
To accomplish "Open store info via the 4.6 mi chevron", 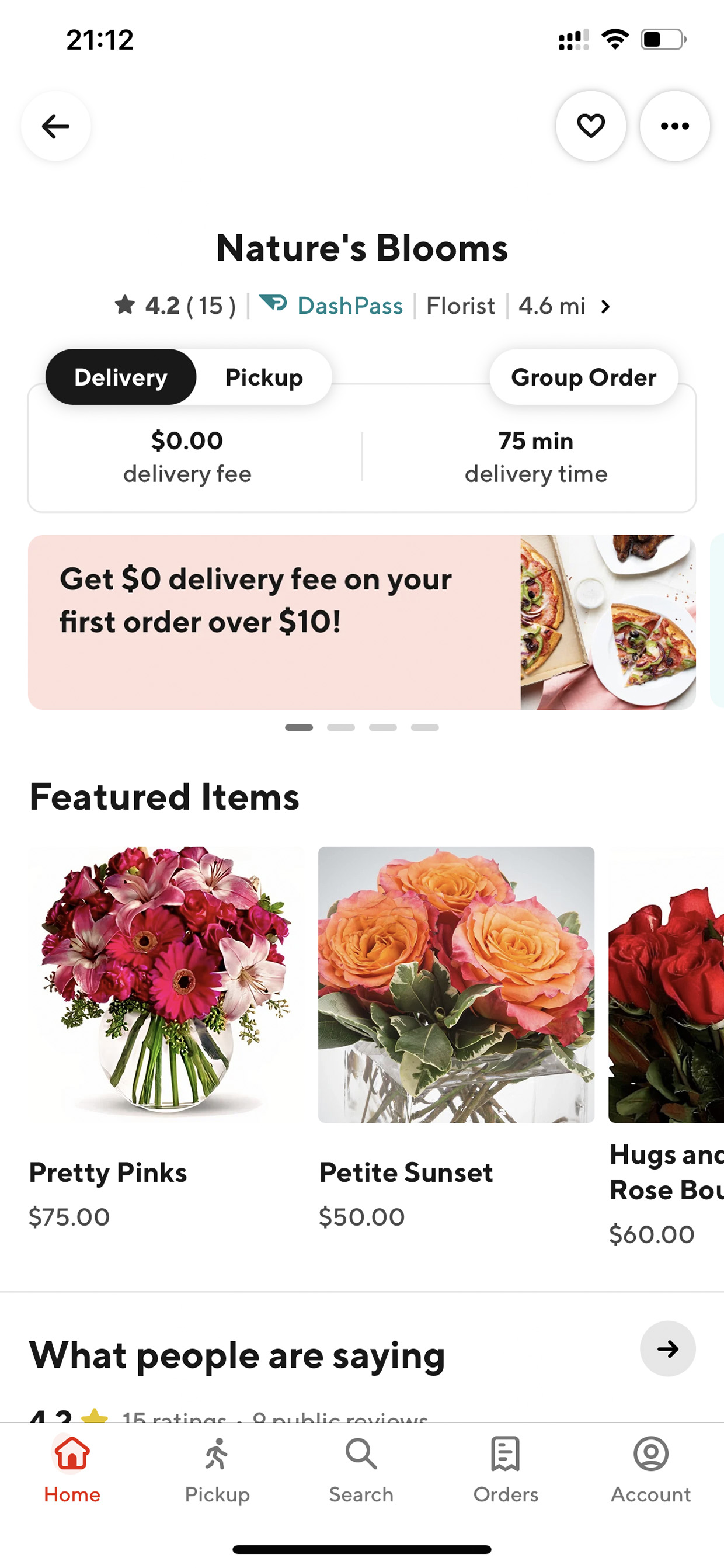I will 605,307.
